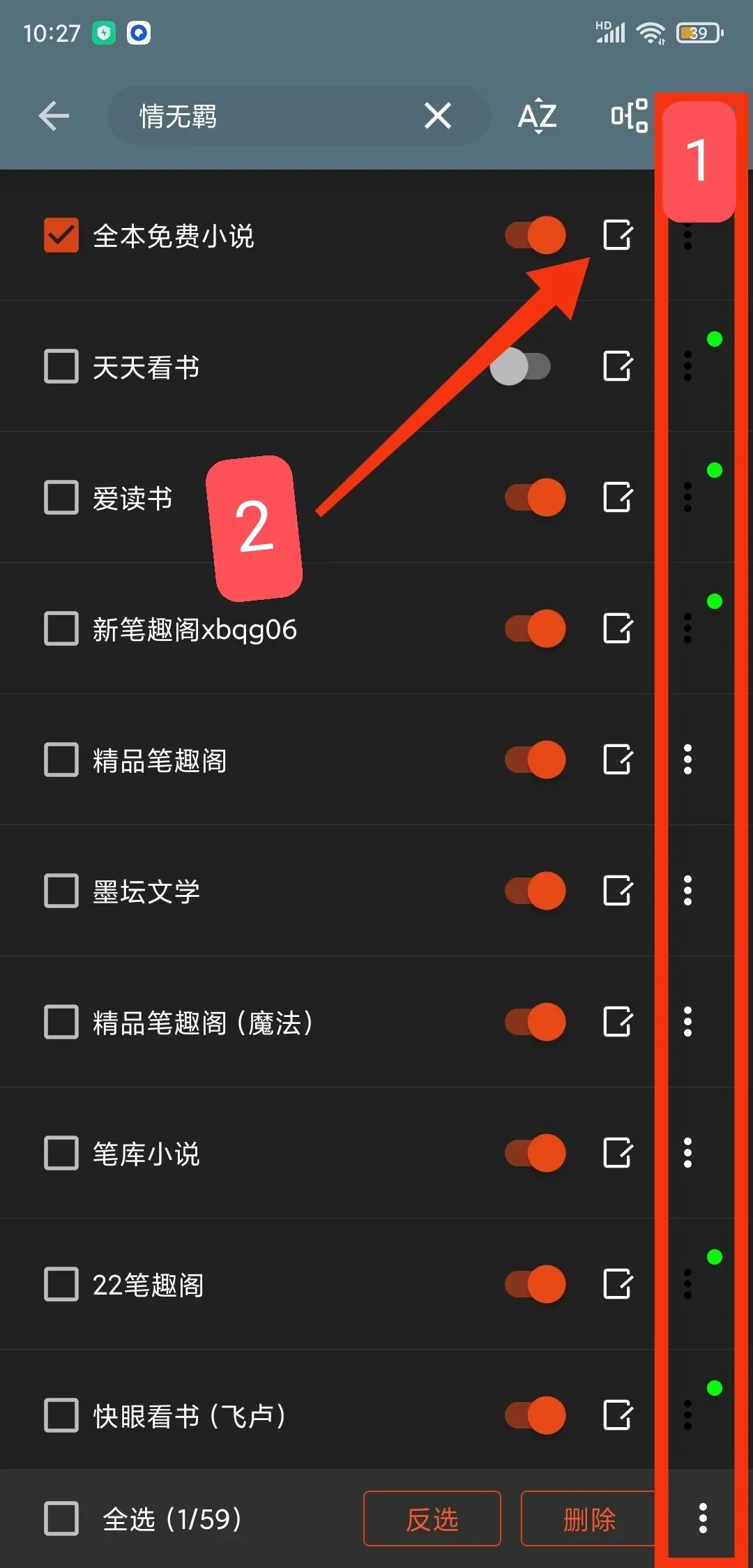Open the bottom bar overflow menu
753x1568 pixels.
[x=703, y=1518]
